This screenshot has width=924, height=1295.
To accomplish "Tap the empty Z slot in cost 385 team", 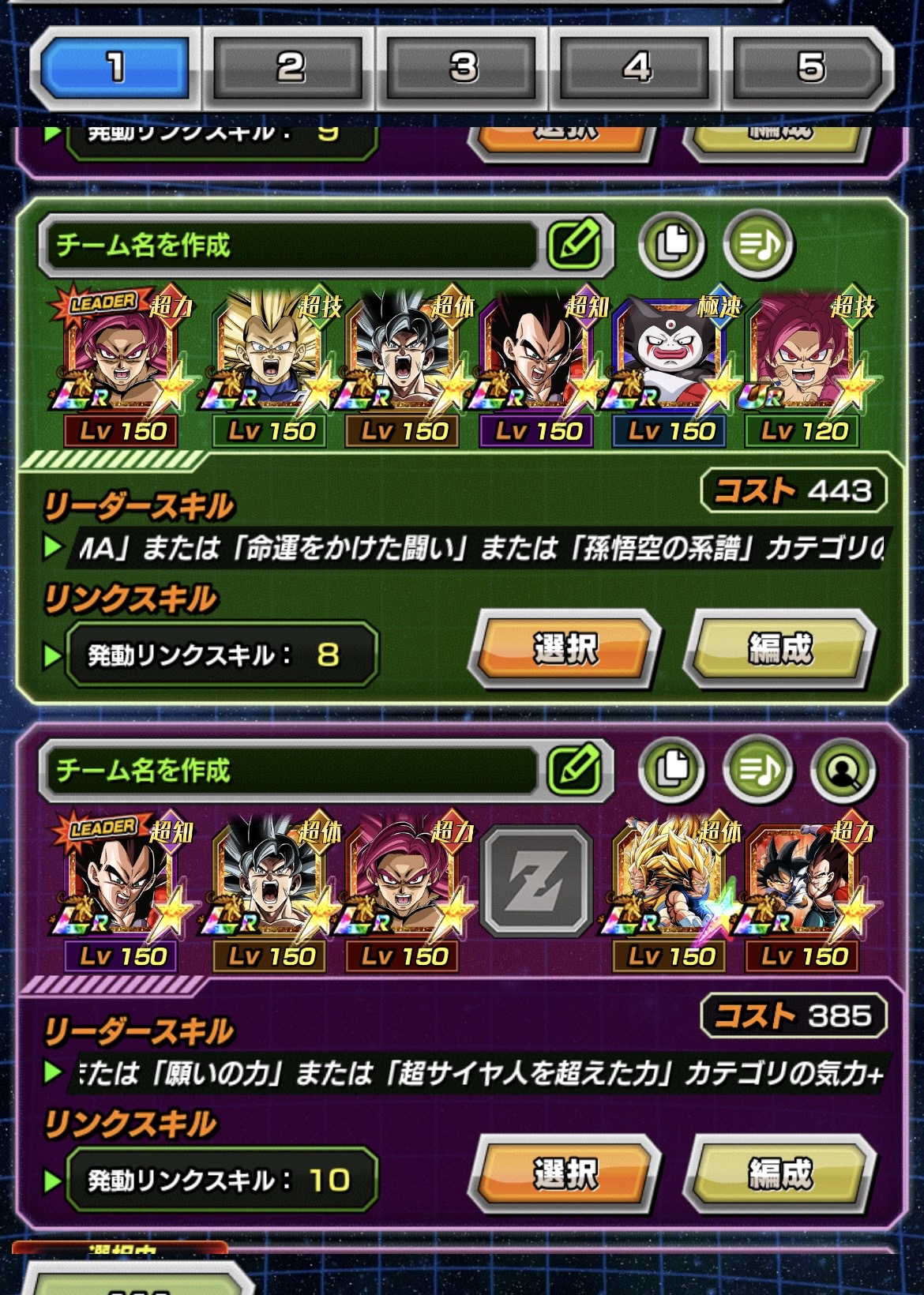I will (536, 880).
